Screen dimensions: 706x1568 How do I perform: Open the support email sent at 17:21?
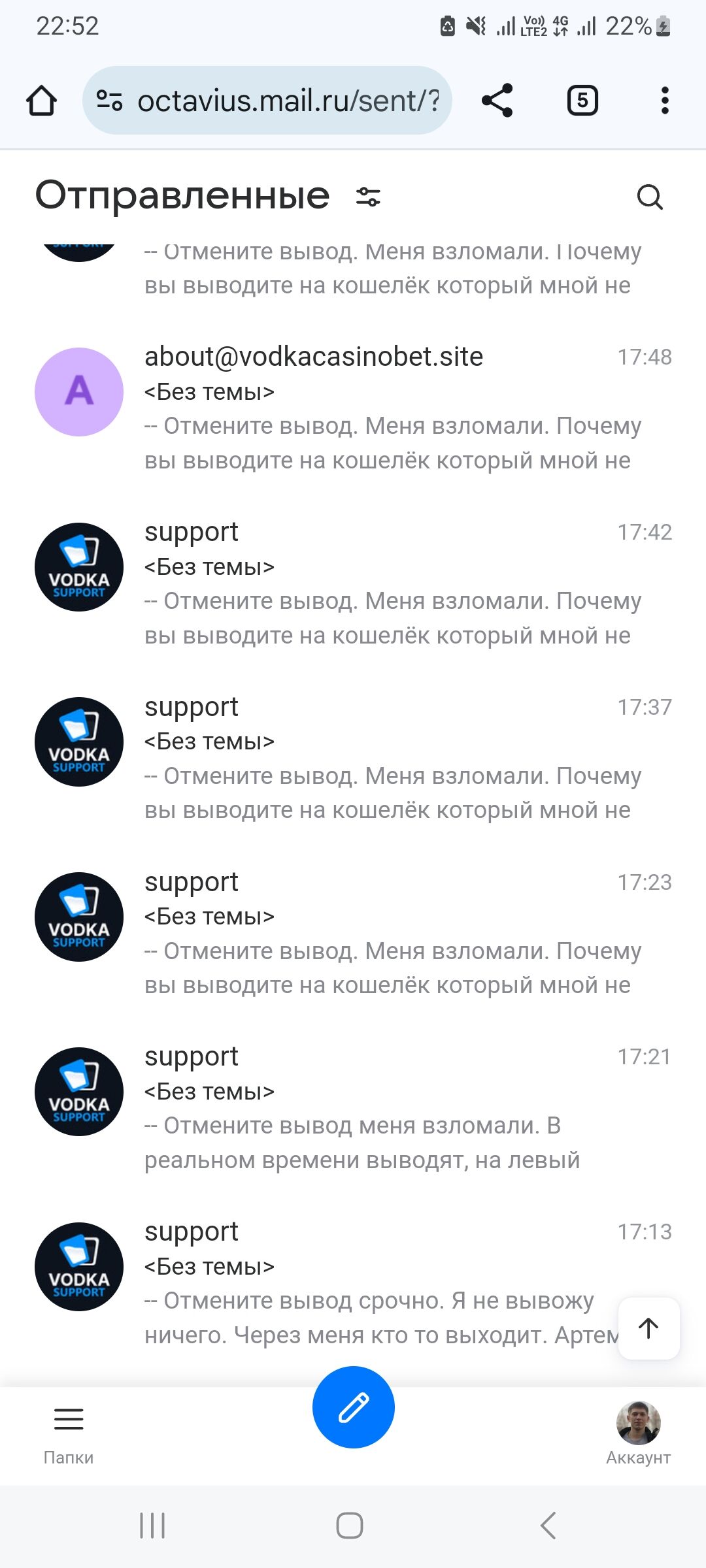392,1108
